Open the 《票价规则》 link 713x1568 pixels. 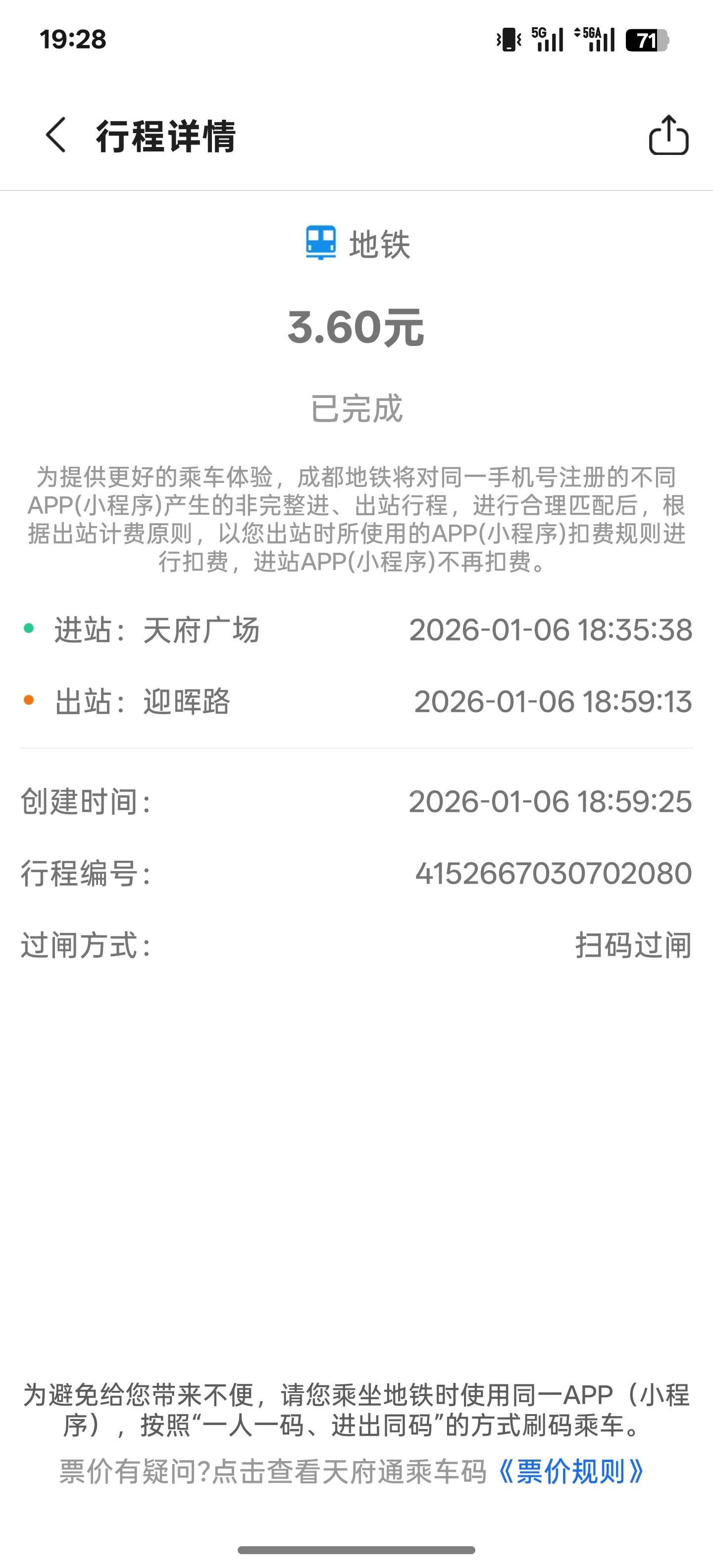tap(570, 1472)
